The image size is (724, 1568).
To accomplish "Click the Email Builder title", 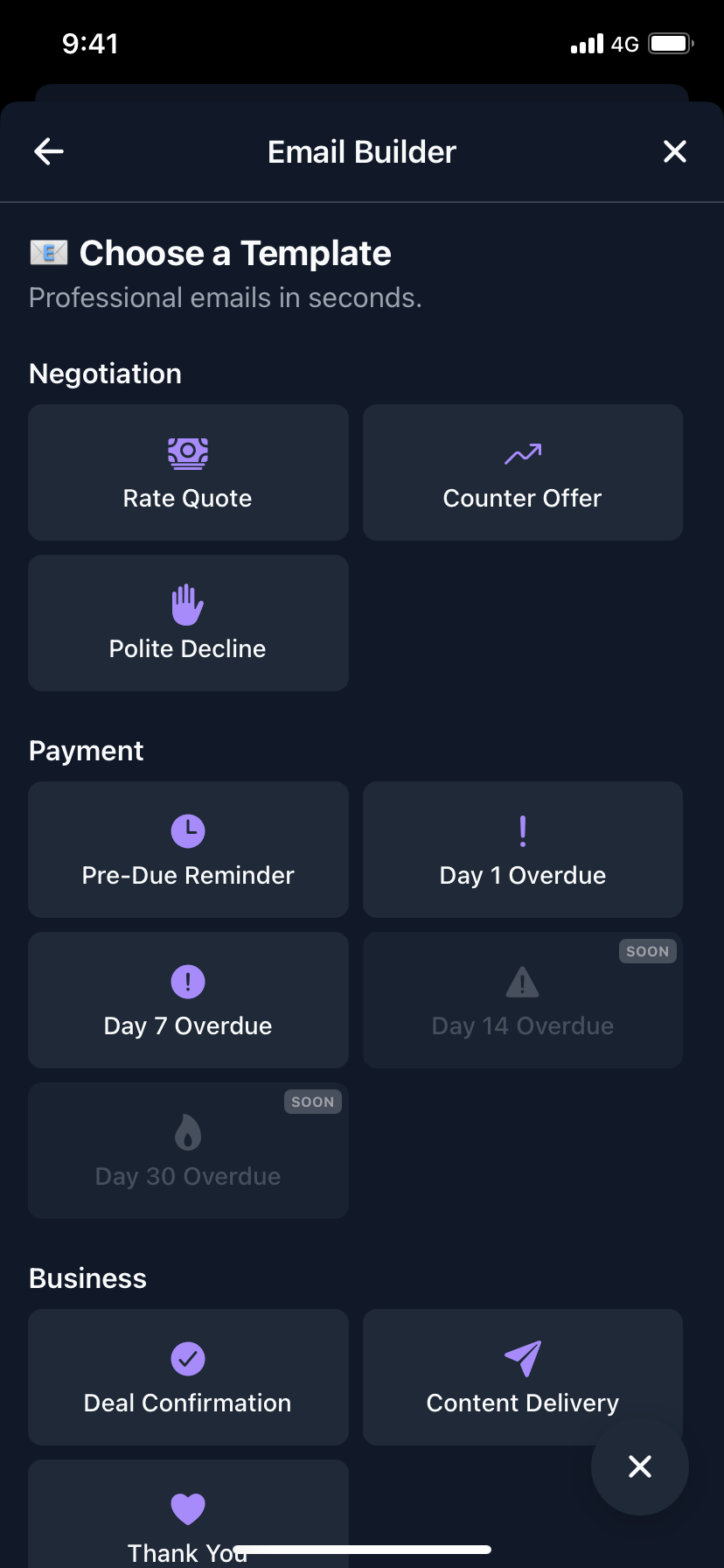I will pos(362,151).
